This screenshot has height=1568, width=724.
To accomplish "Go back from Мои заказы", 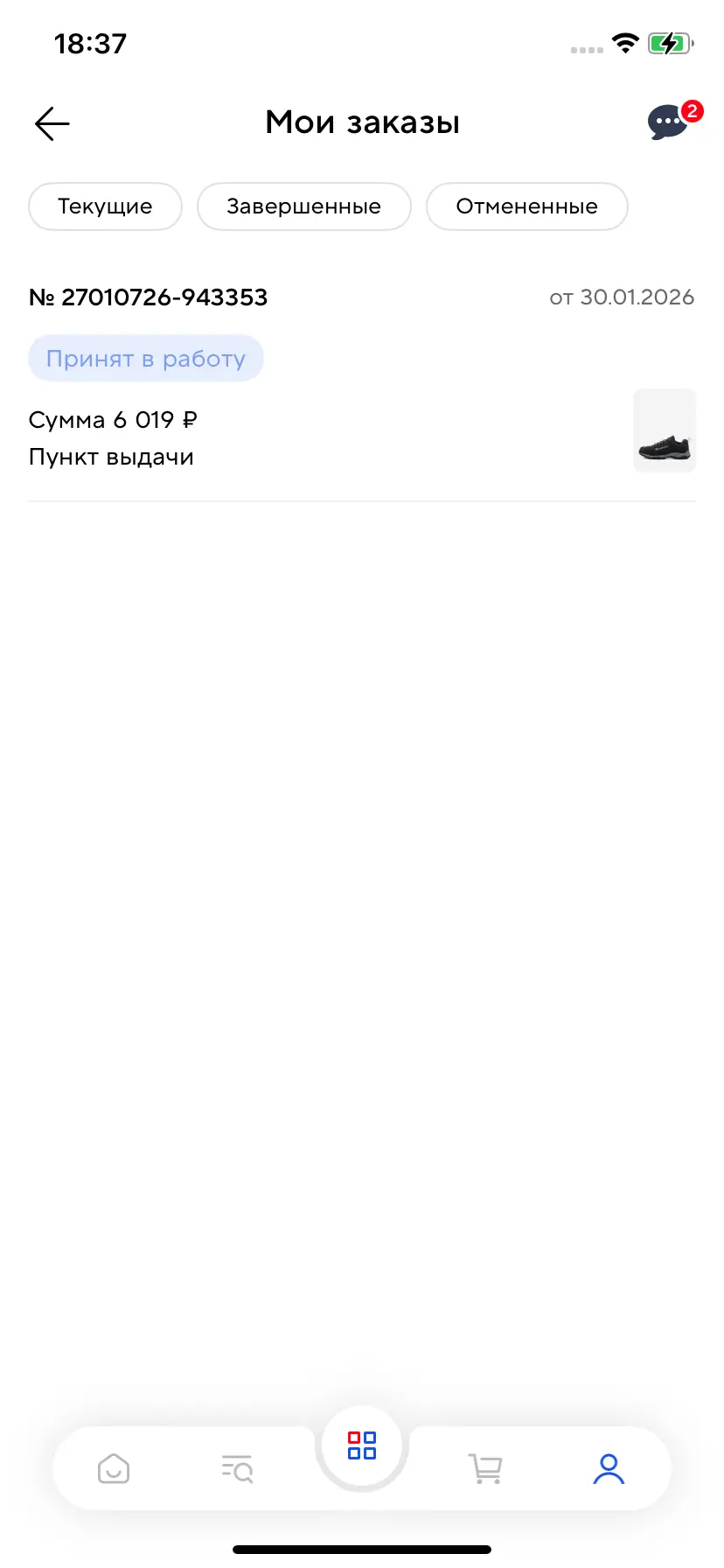I will coord(52,123).
